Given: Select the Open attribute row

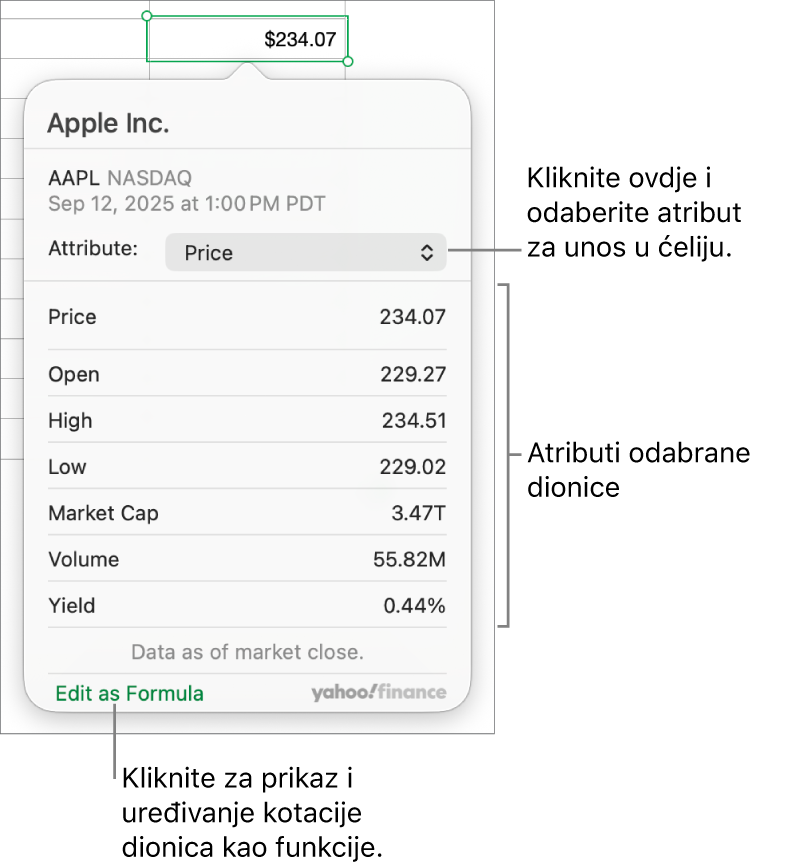Looking at the screenshot, I should pos(247,374).
